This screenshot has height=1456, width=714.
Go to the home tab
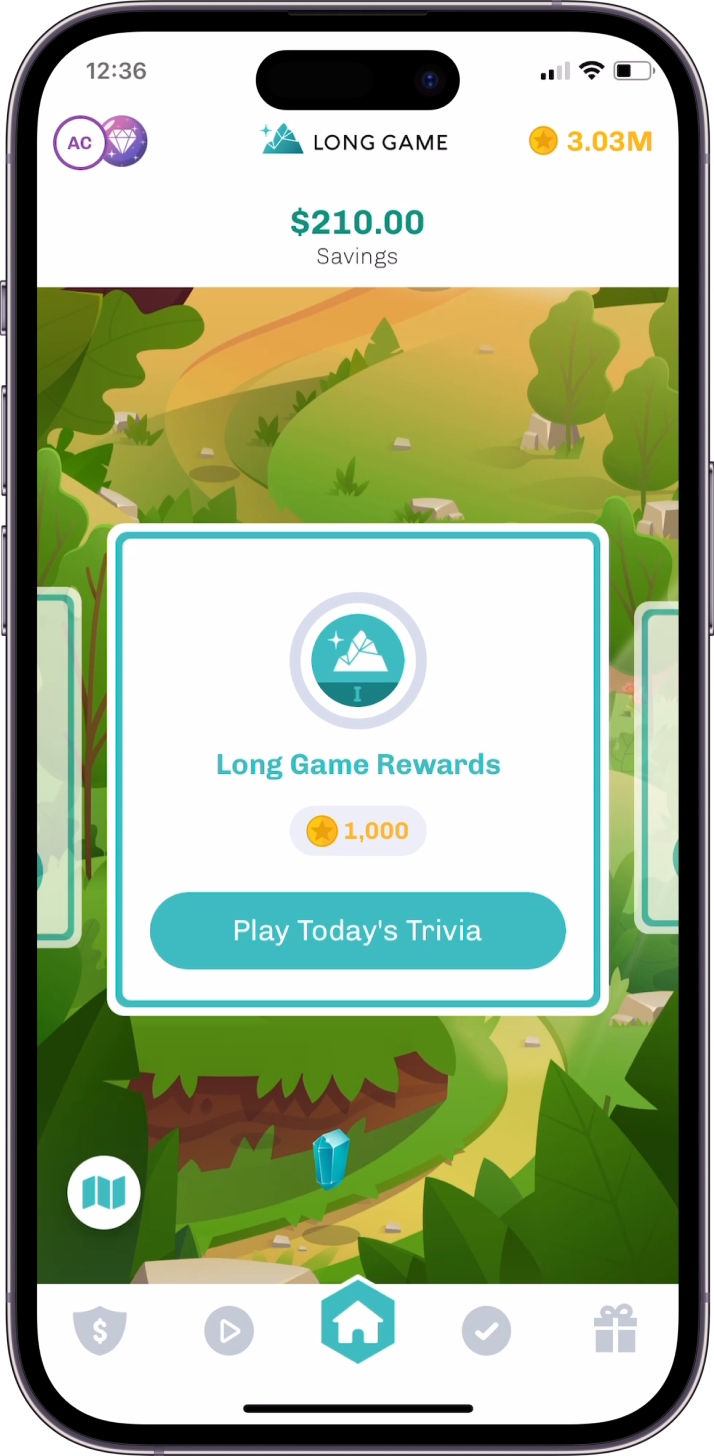tap(357, 1324)
